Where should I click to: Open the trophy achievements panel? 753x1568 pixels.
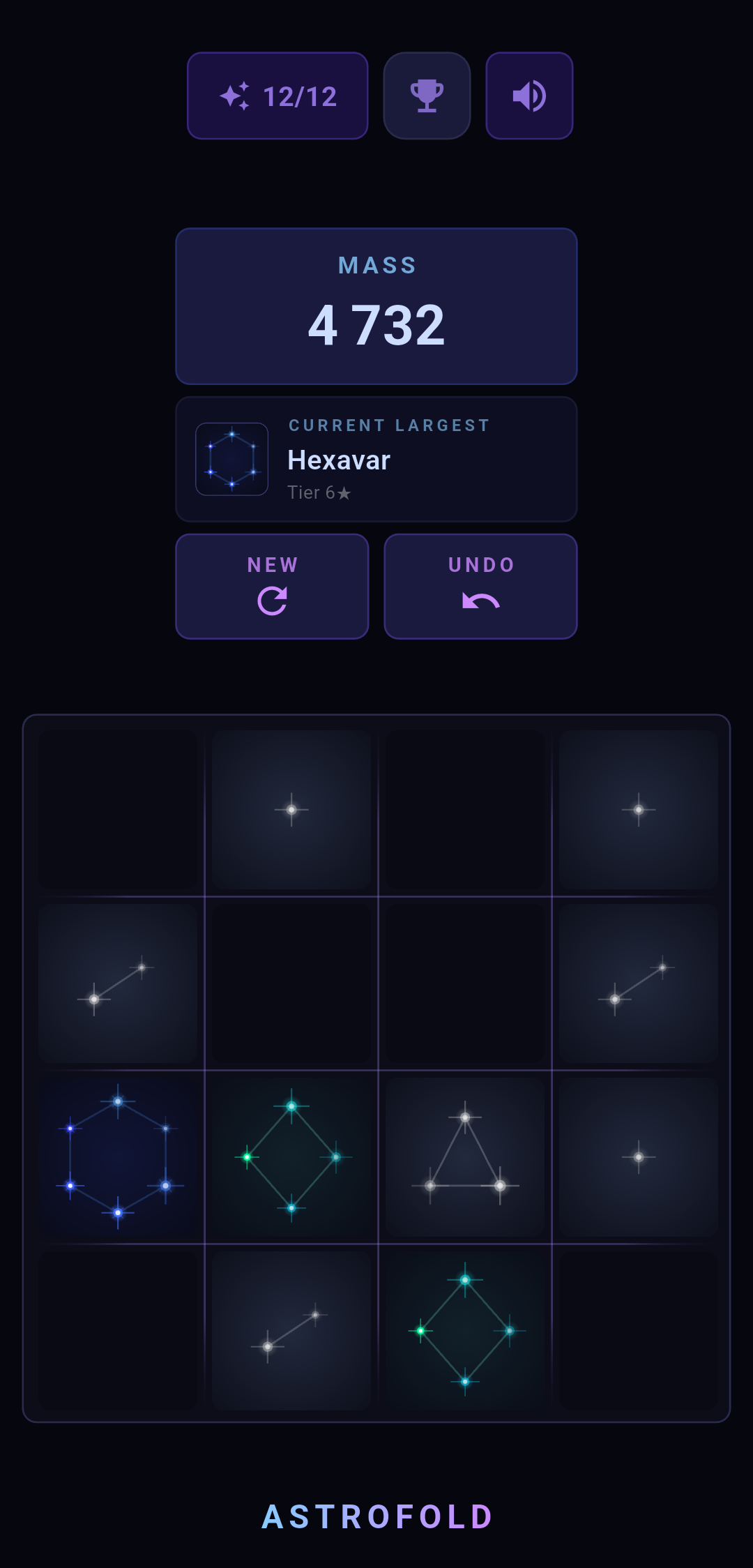426,96
